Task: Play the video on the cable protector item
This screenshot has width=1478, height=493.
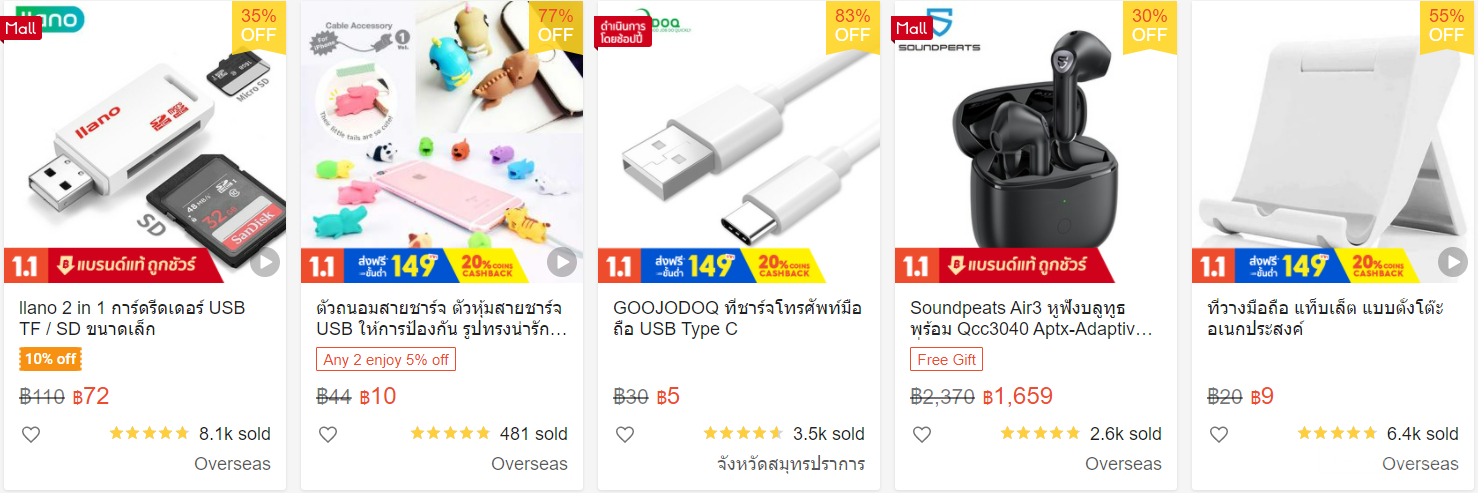Action: 561,262
